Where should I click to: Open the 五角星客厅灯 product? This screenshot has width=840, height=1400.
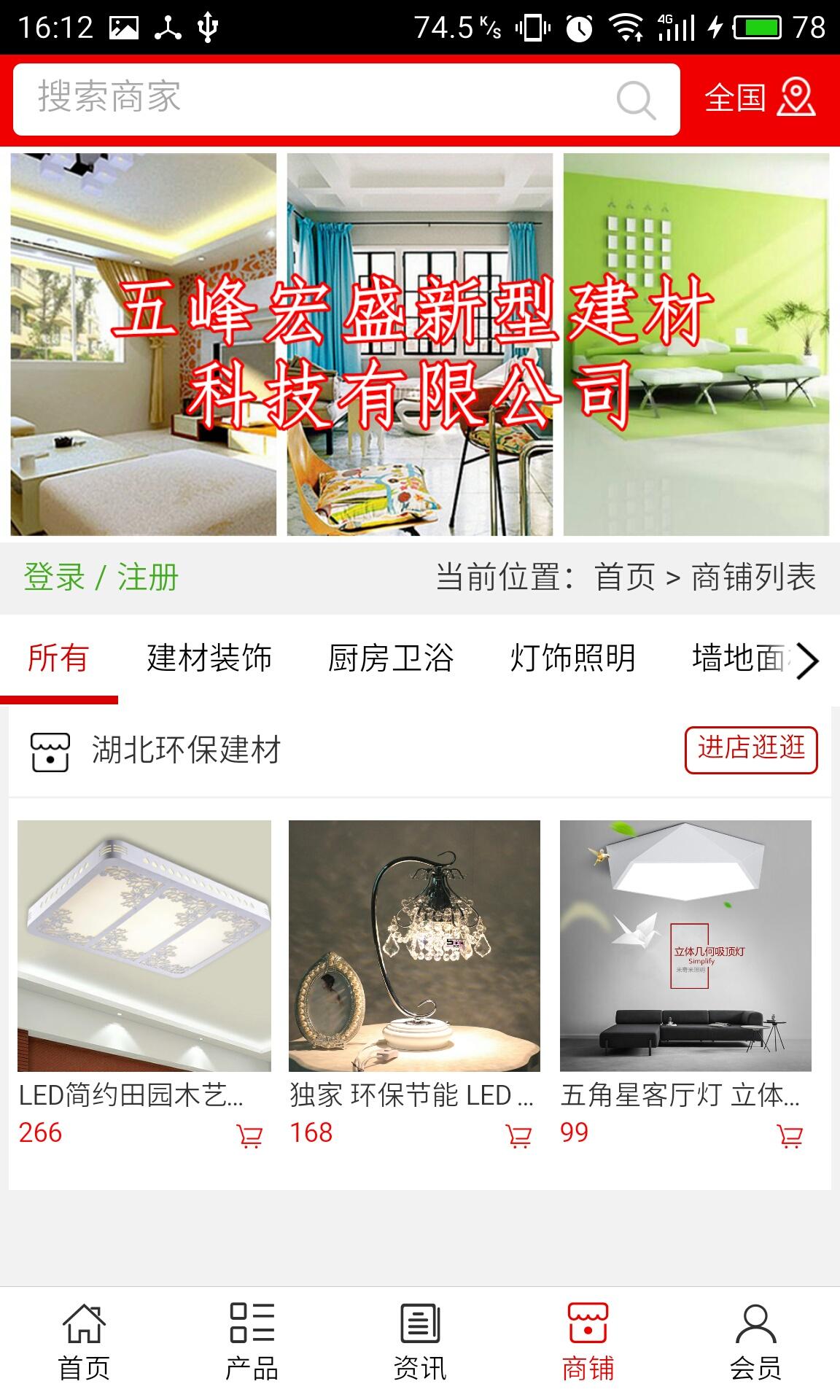tap(685, 946)
